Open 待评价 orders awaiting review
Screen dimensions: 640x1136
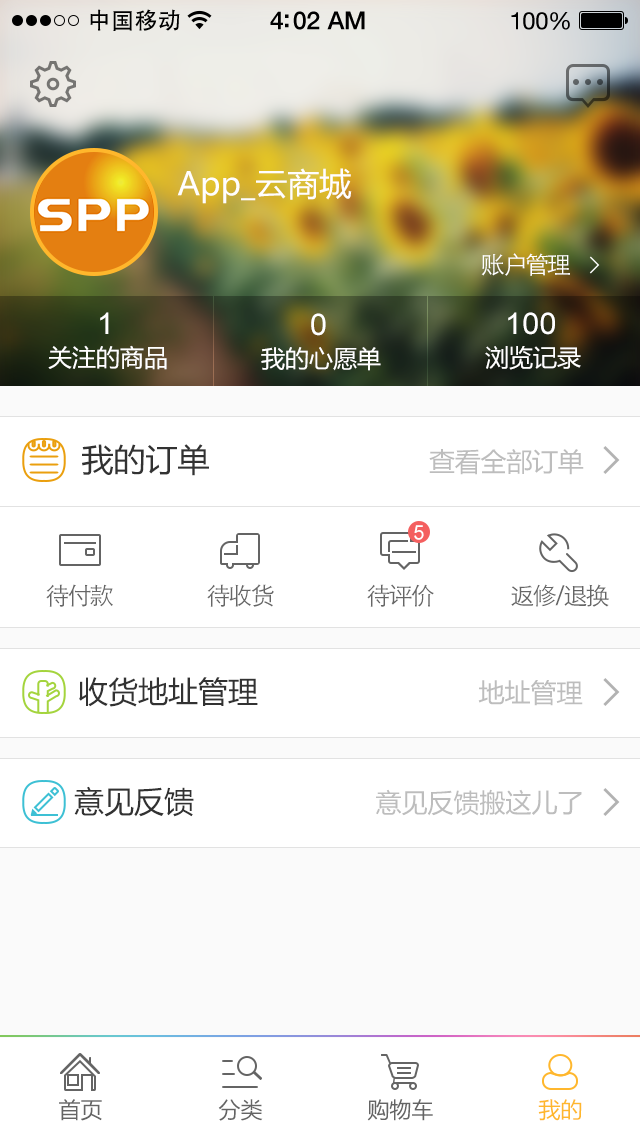(x=400, y=569)
